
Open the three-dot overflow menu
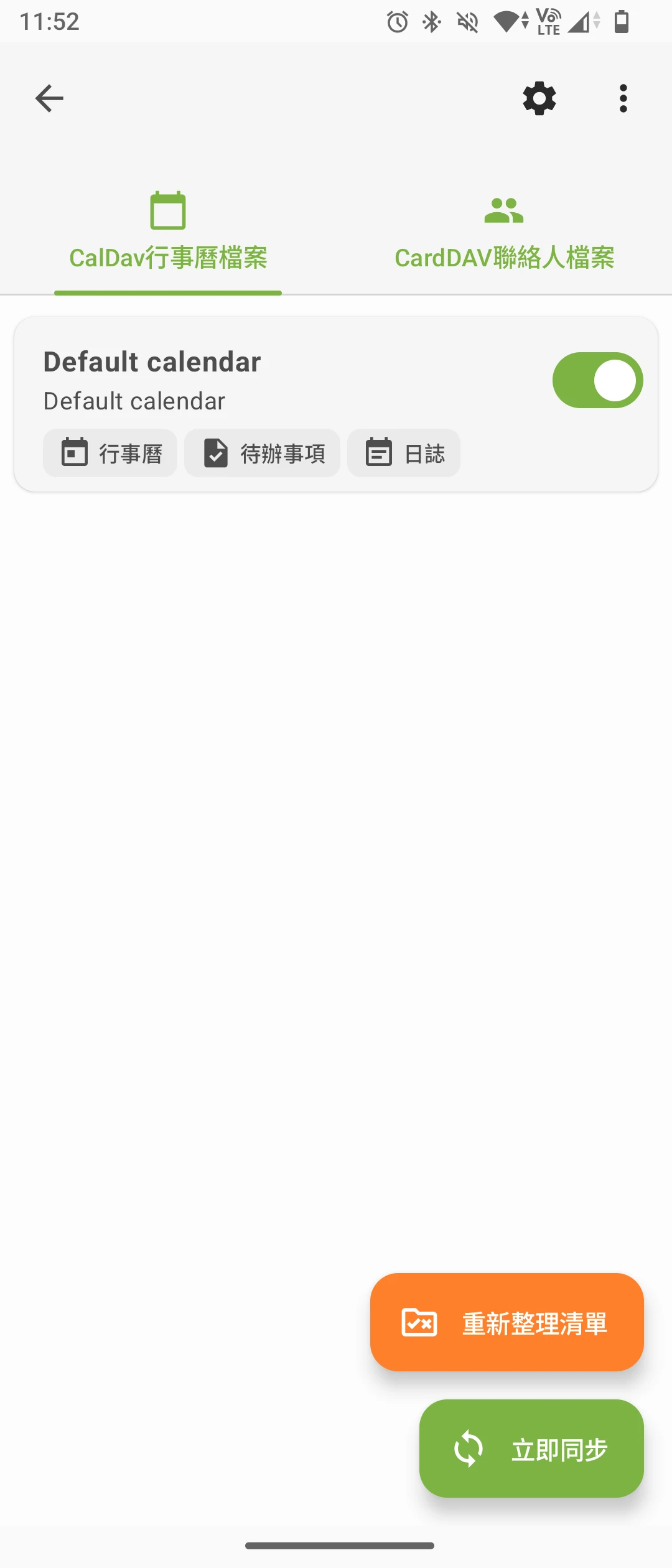[623, 98]
